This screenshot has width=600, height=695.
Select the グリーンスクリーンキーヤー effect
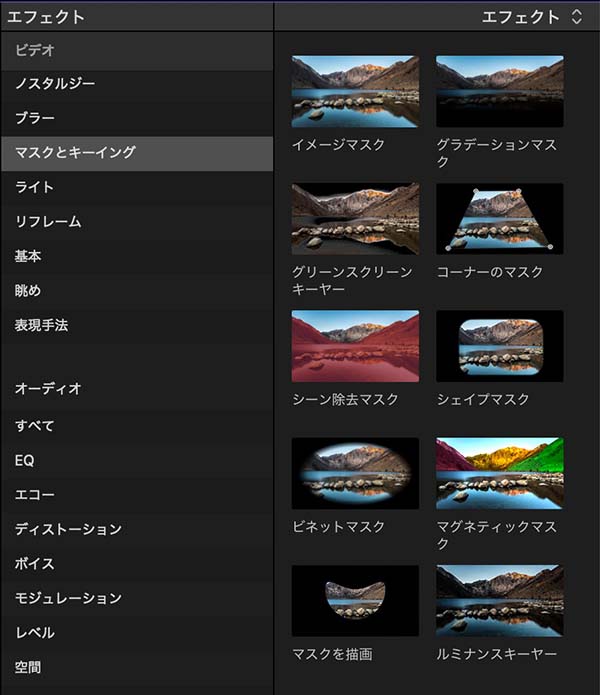click(355, 218)
